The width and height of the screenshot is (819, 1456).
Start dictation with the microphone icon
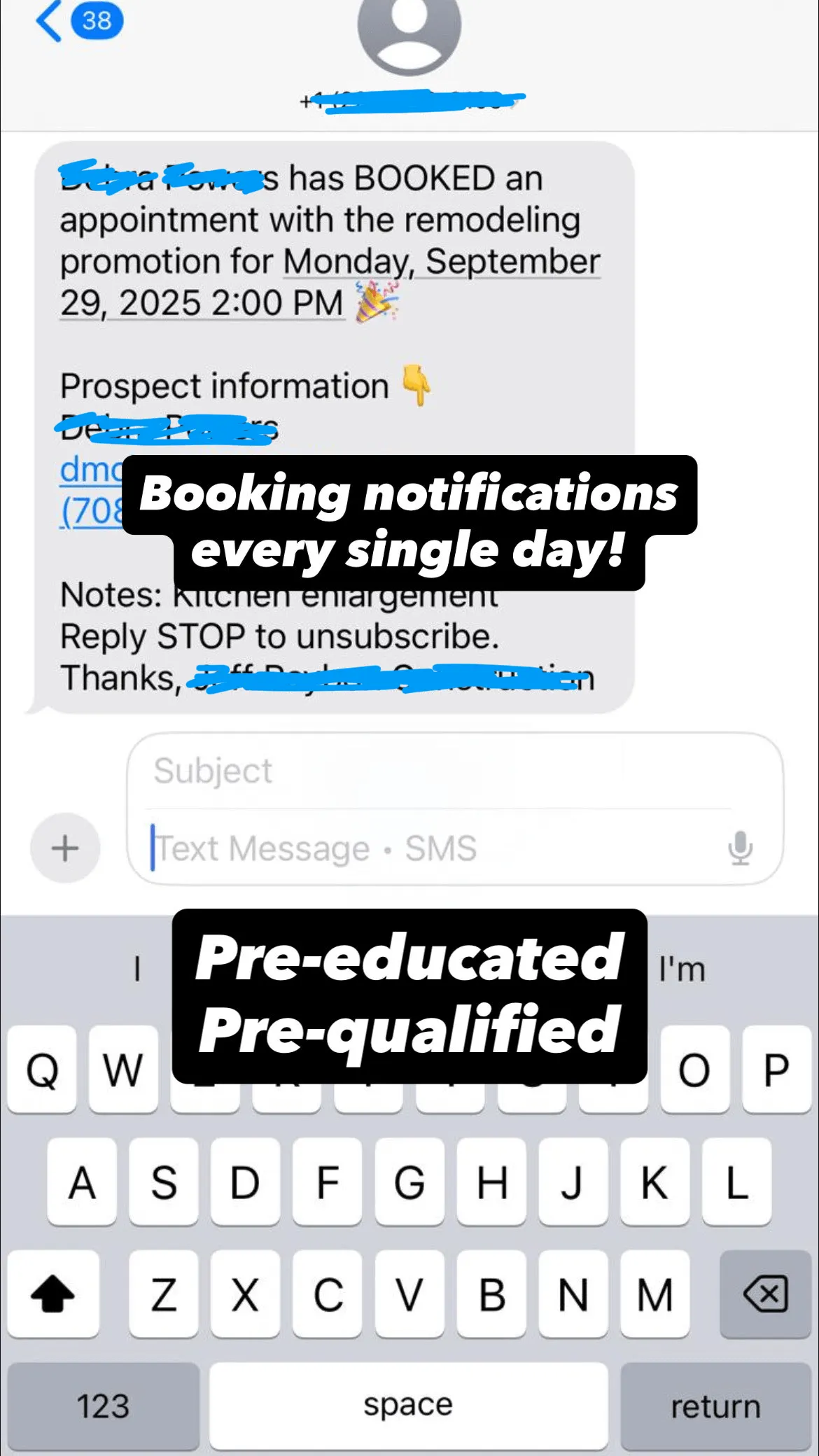coord(740,848)
